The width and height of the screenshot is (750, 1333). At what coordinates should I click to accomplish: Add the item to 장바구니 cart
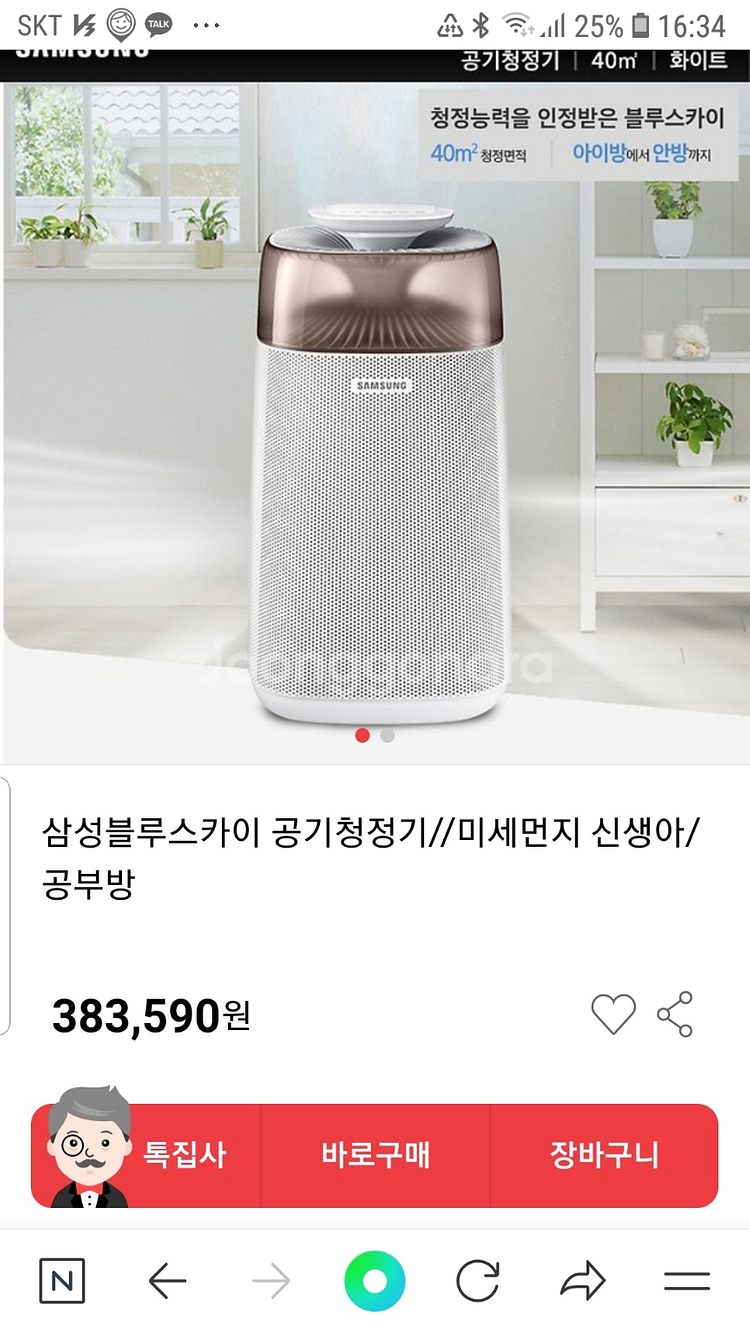604,1155
